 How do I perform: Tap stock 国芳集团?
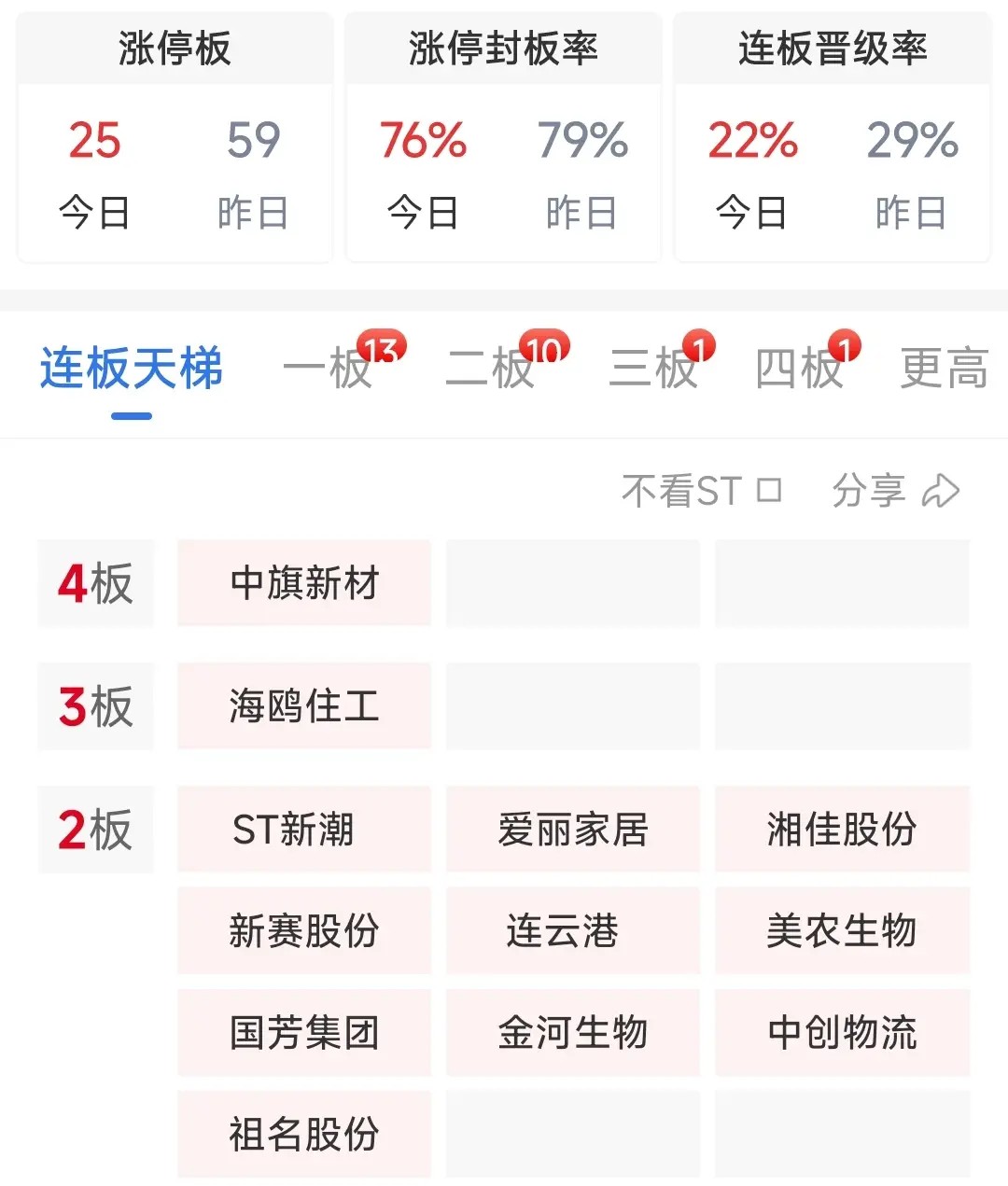click(304, 1032)
